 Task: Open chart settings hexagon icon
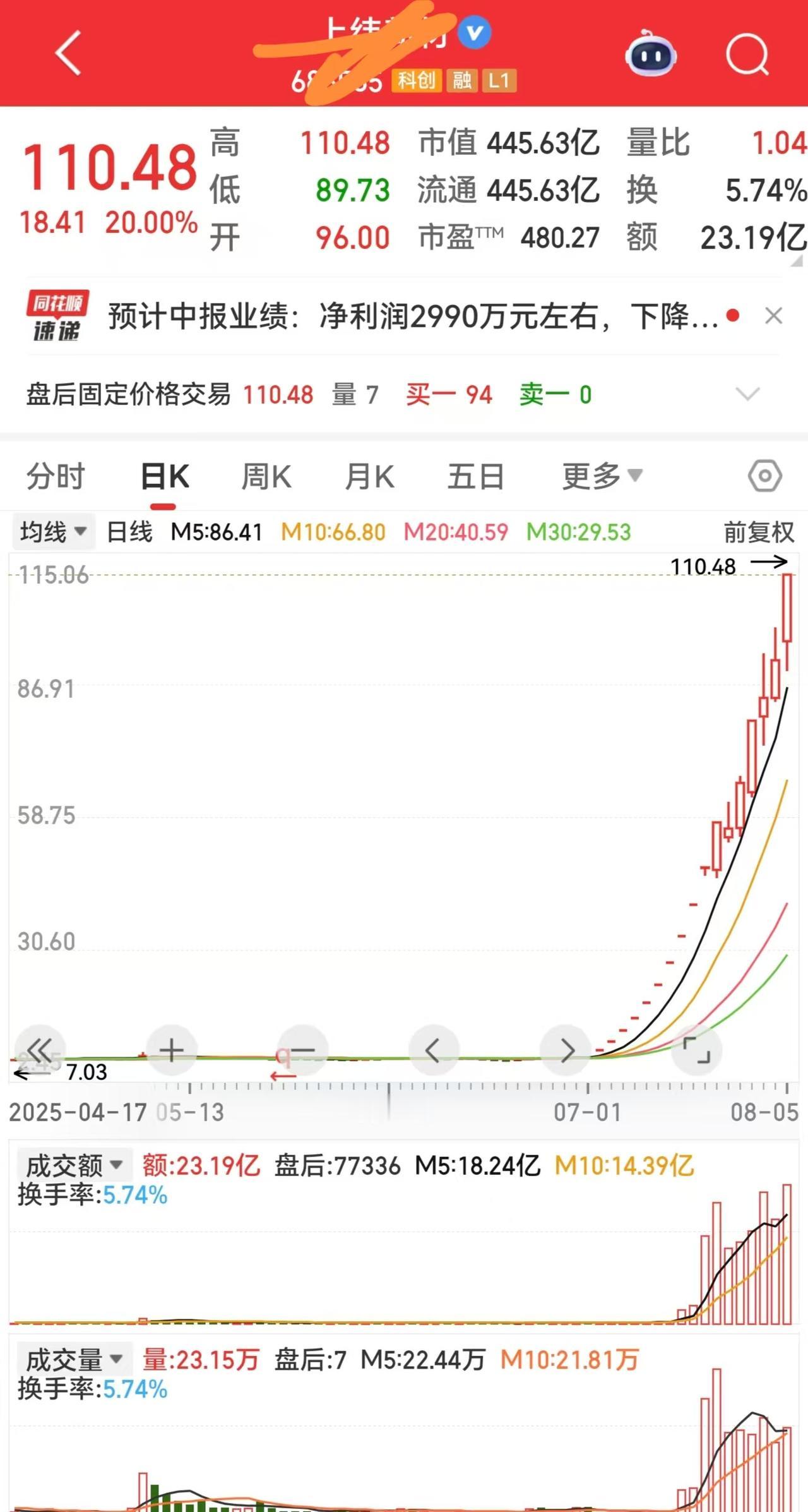[x=765, y=476]
